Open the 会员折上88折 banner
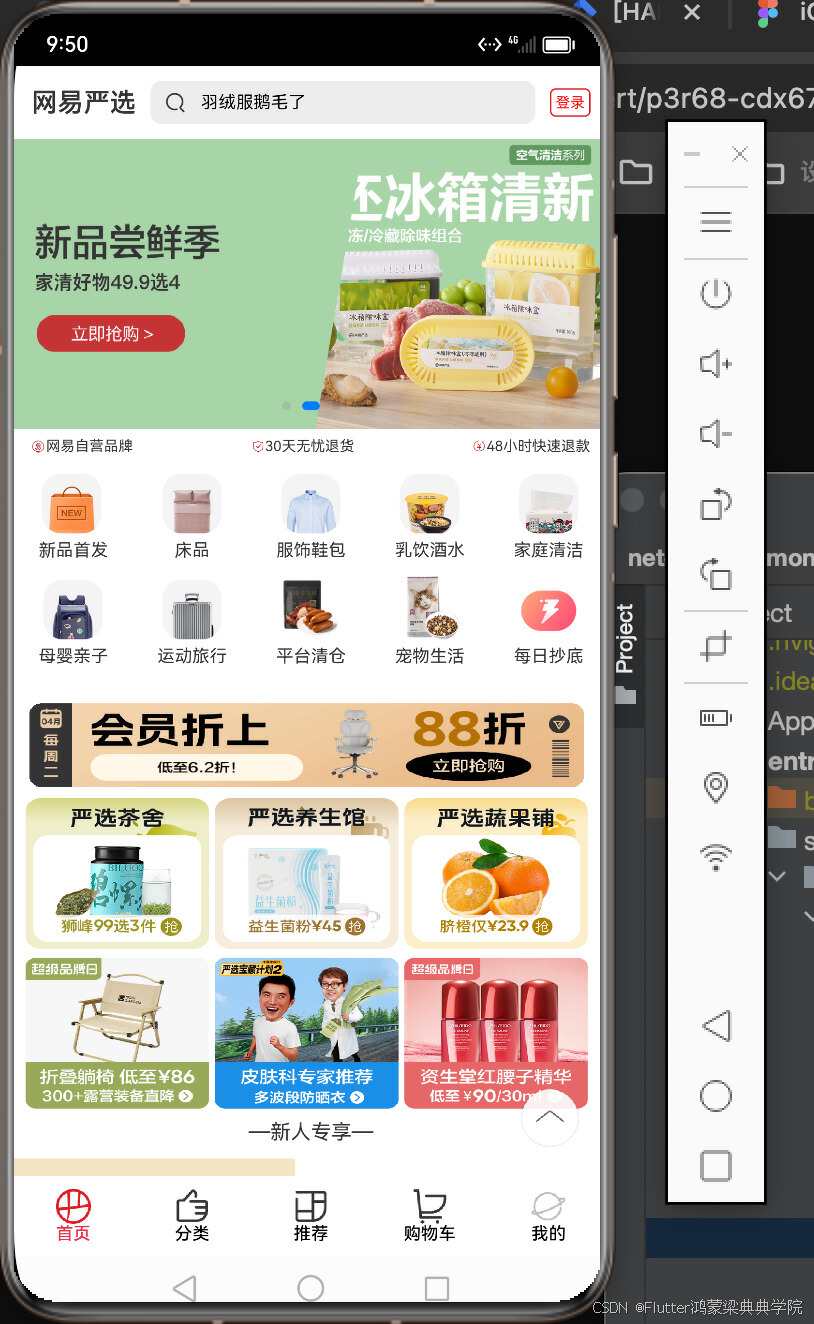814x1324 pixels. click(x=307, y=745)
